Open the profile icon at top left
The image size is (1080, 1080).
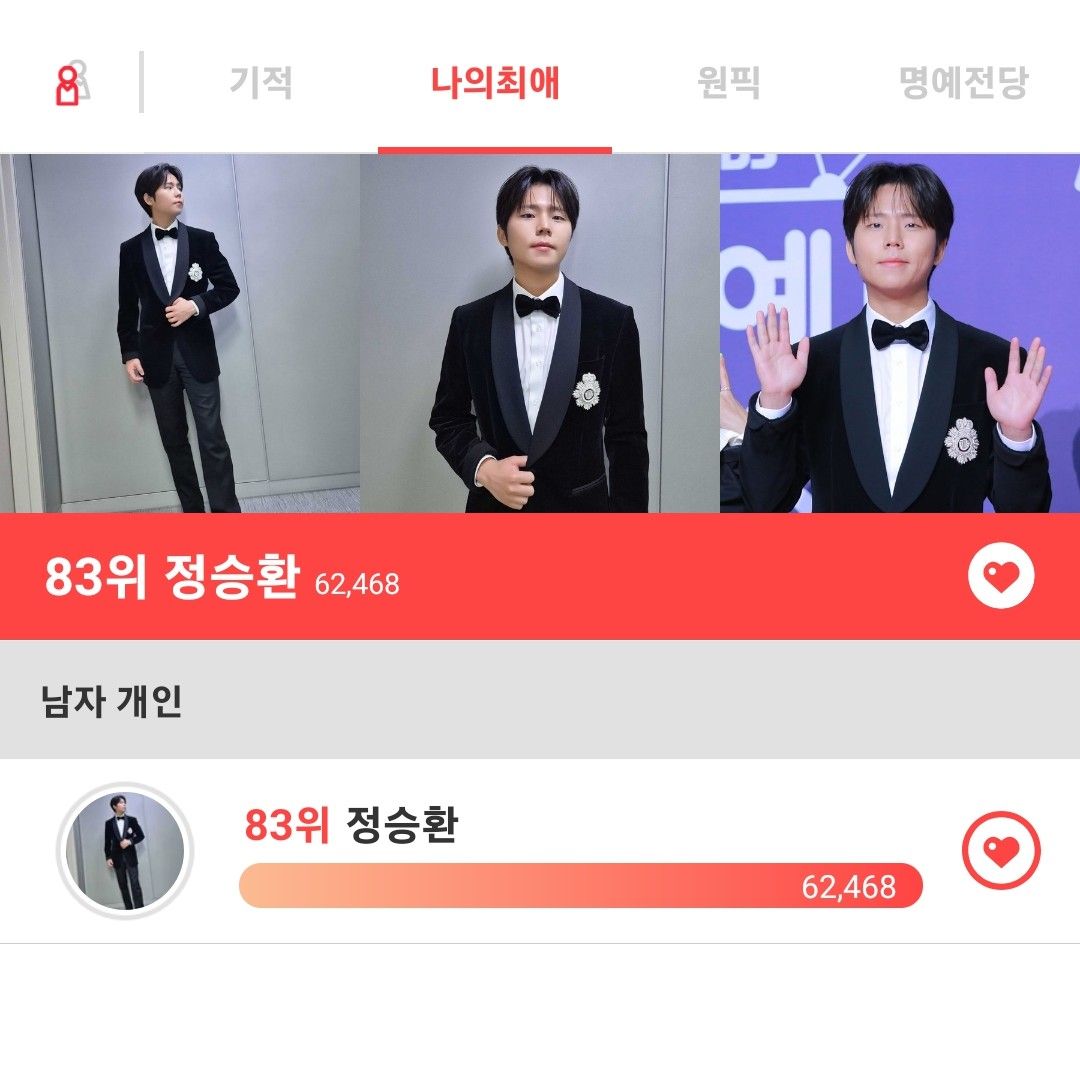click(70, 84)
